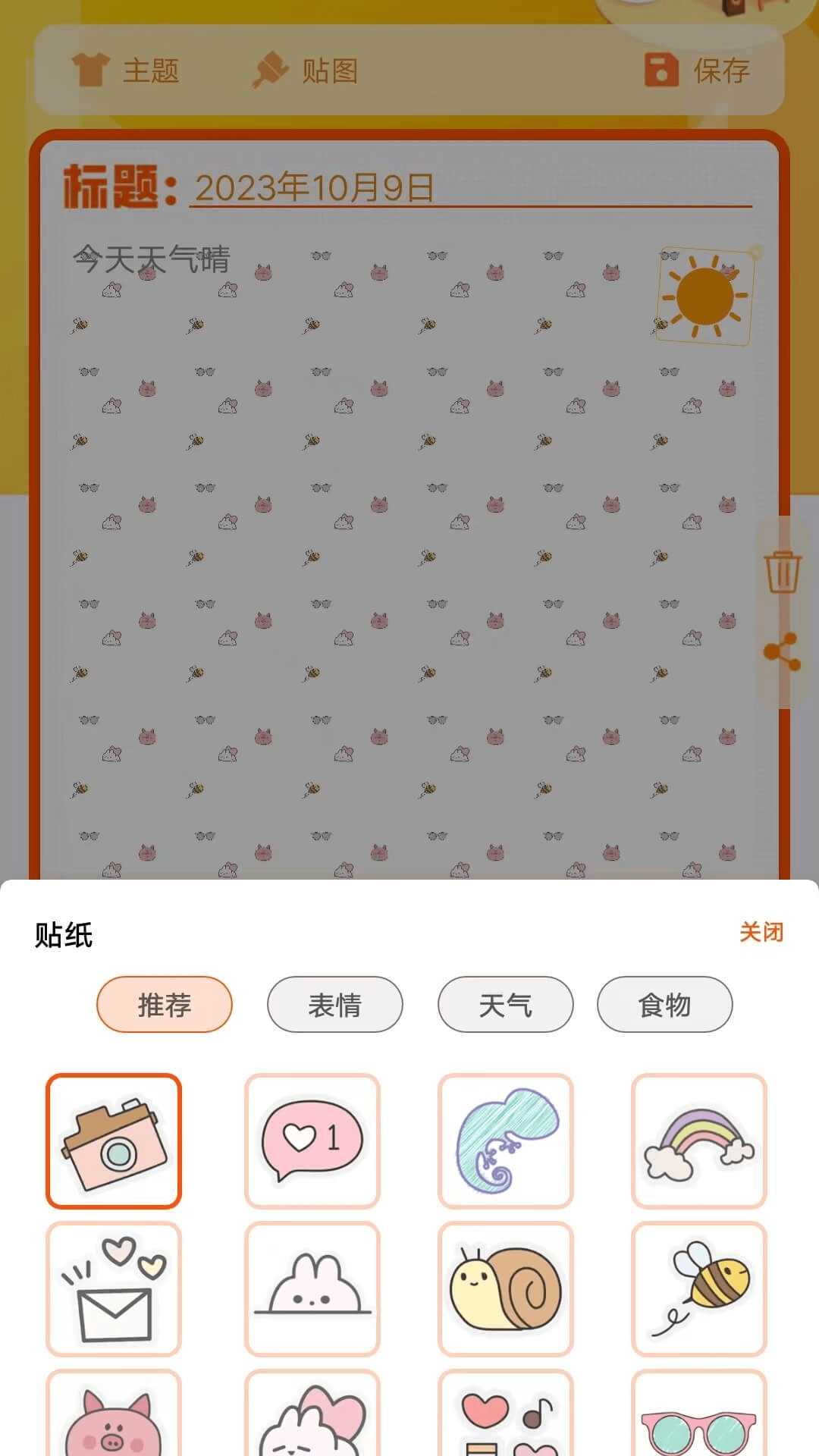Switch to the 表情 sticker tab
The height and width of the screenshot is (1456, 819).
335,1004
